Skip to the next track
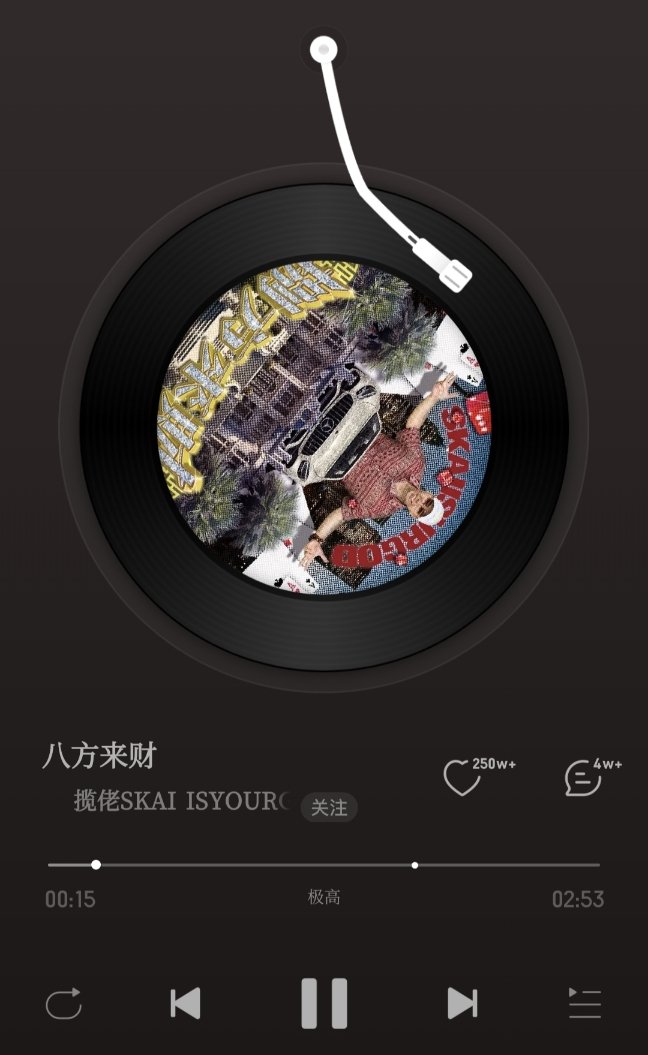This screenshot has width=648, height=1055. [x=462, y=1003]
